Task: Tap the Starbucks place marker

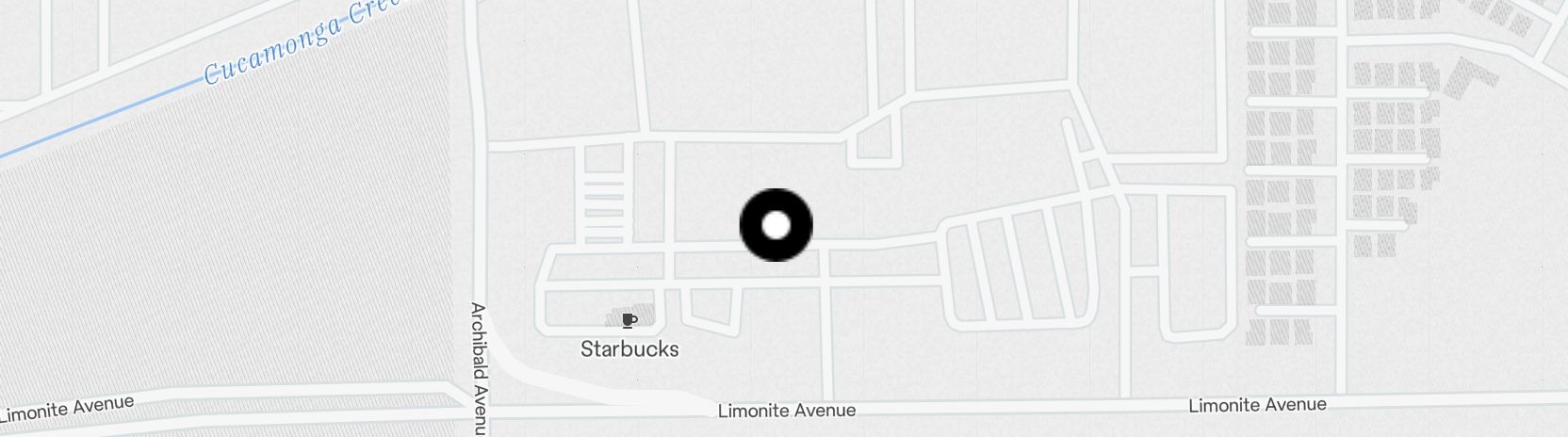Action: (629, 322)
